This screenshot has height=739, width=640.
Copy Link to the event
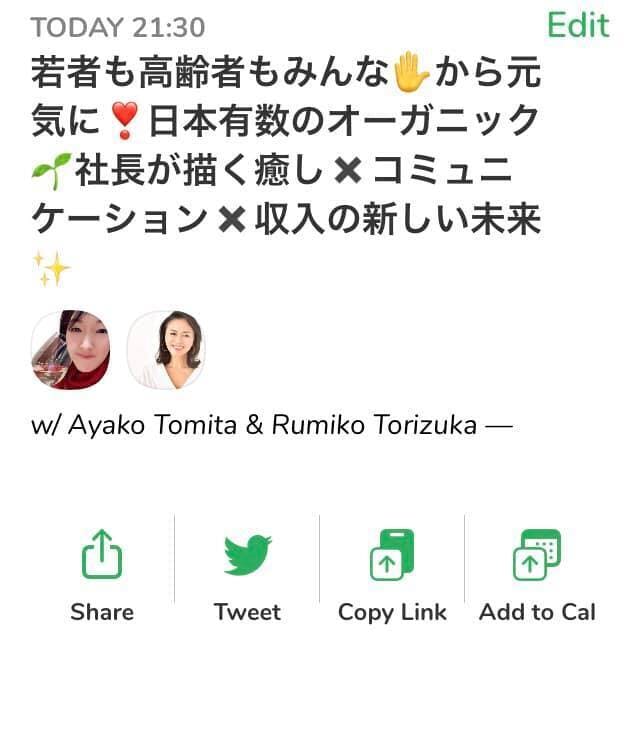coord(392,572)
